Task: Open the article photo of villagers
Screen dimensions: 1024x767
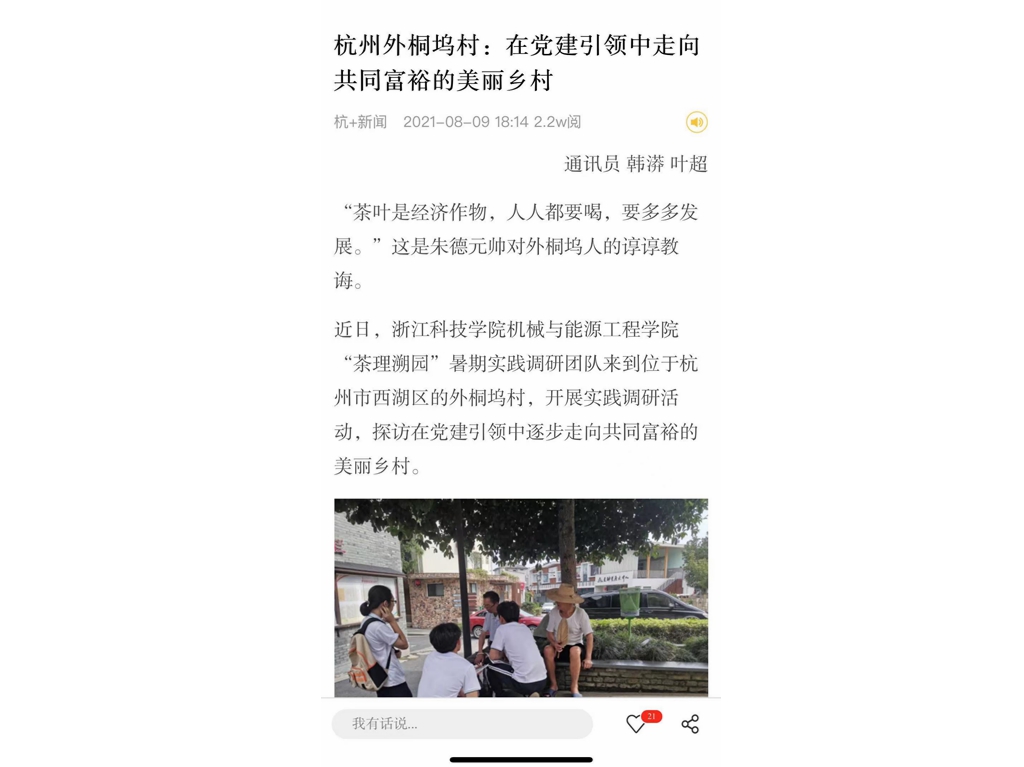Action: coord(521,597)
